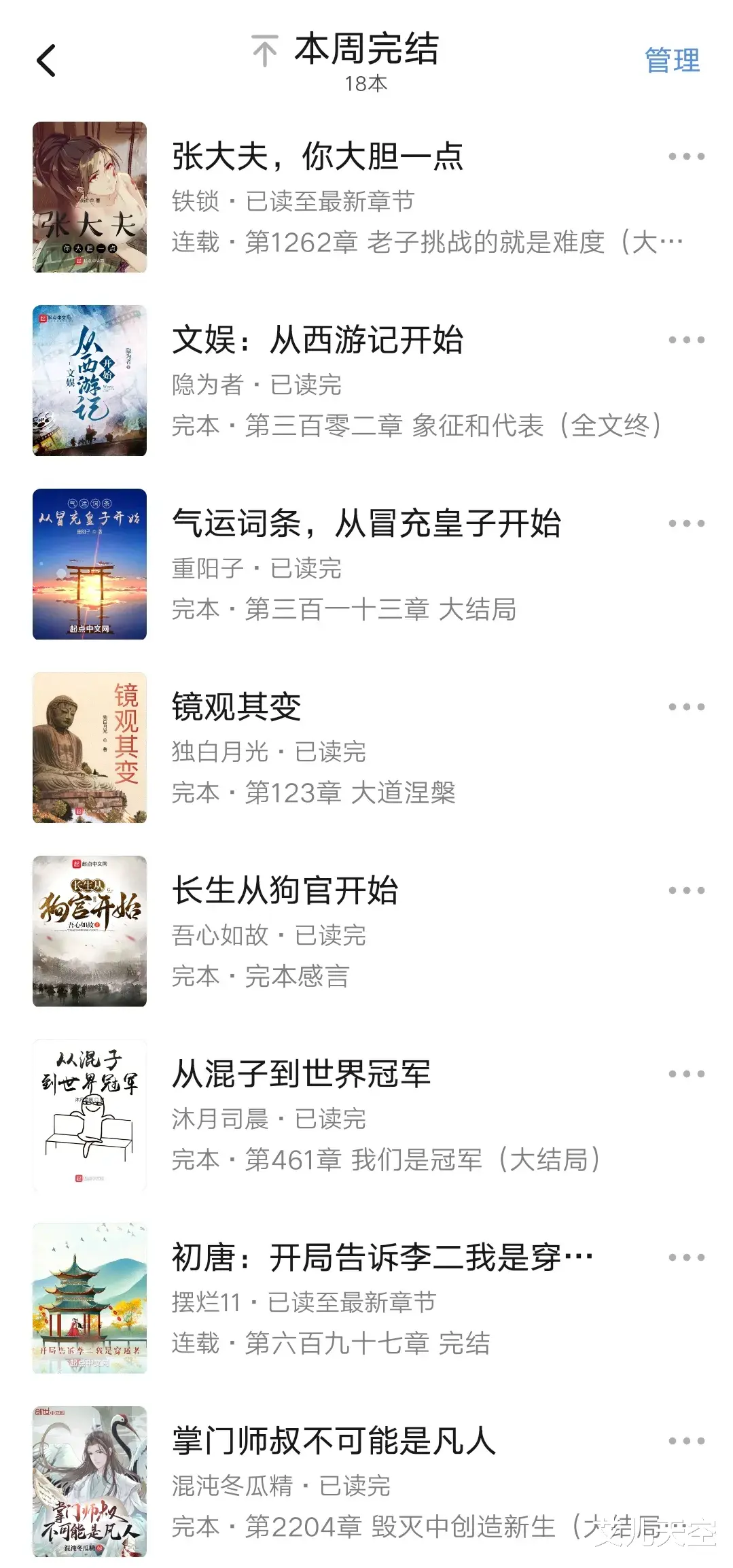Open the book 掌门师叔不可能是凡人
Viewport: 733px width, 1568px height.
tap(334, 1442)
